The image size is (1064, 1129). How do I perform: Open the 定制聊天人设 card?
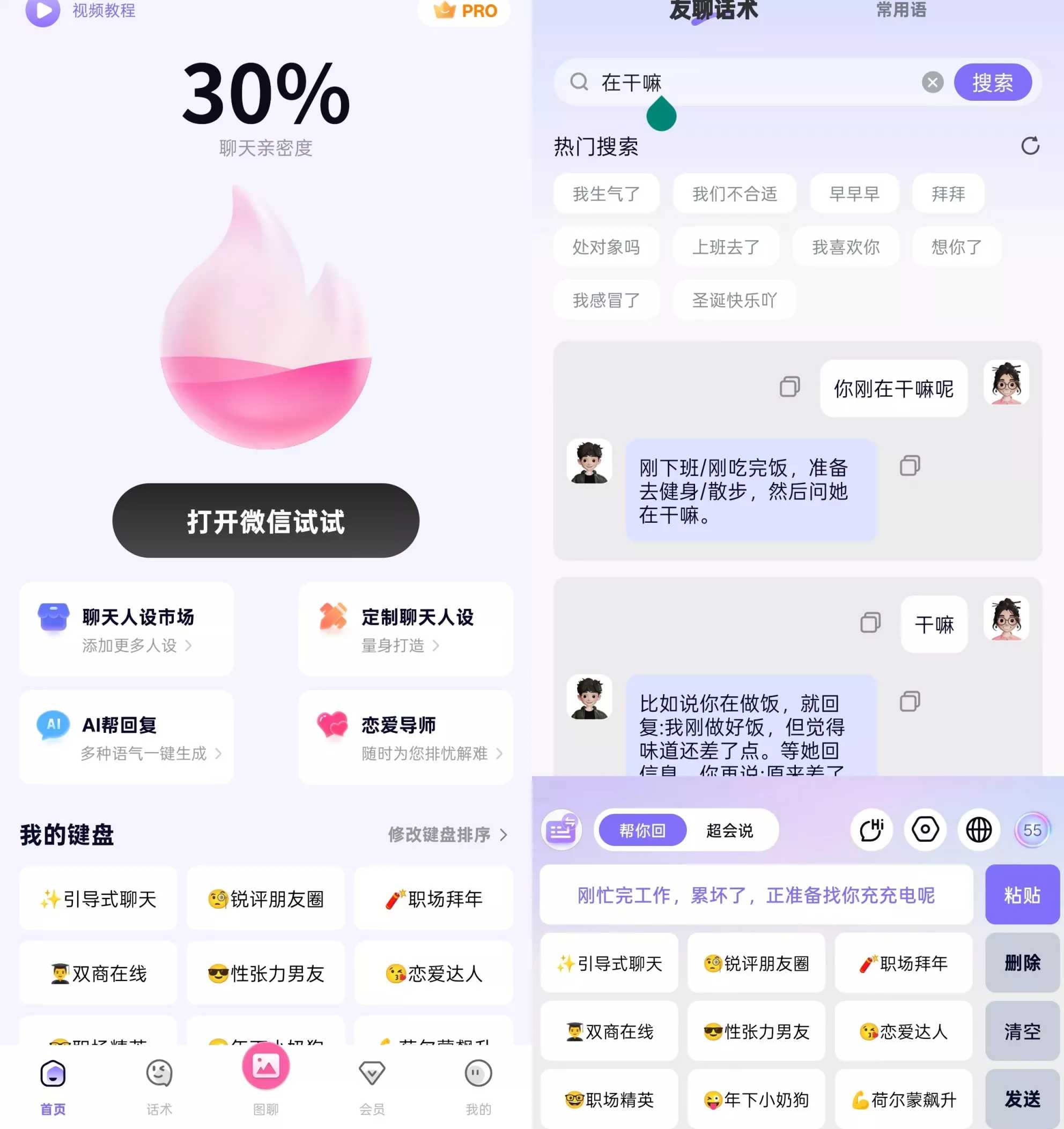tap(405, 629)
